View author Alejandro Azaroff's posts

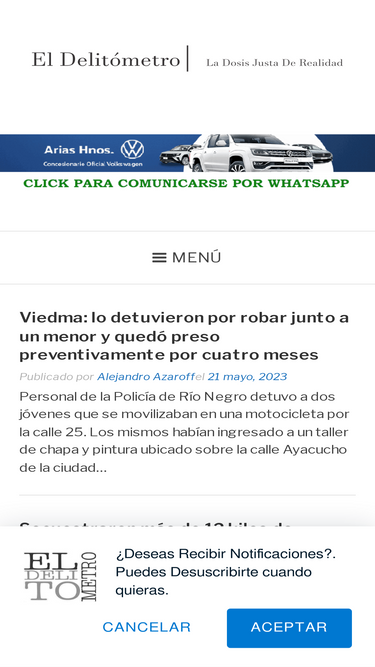click(x=146, y=377)
